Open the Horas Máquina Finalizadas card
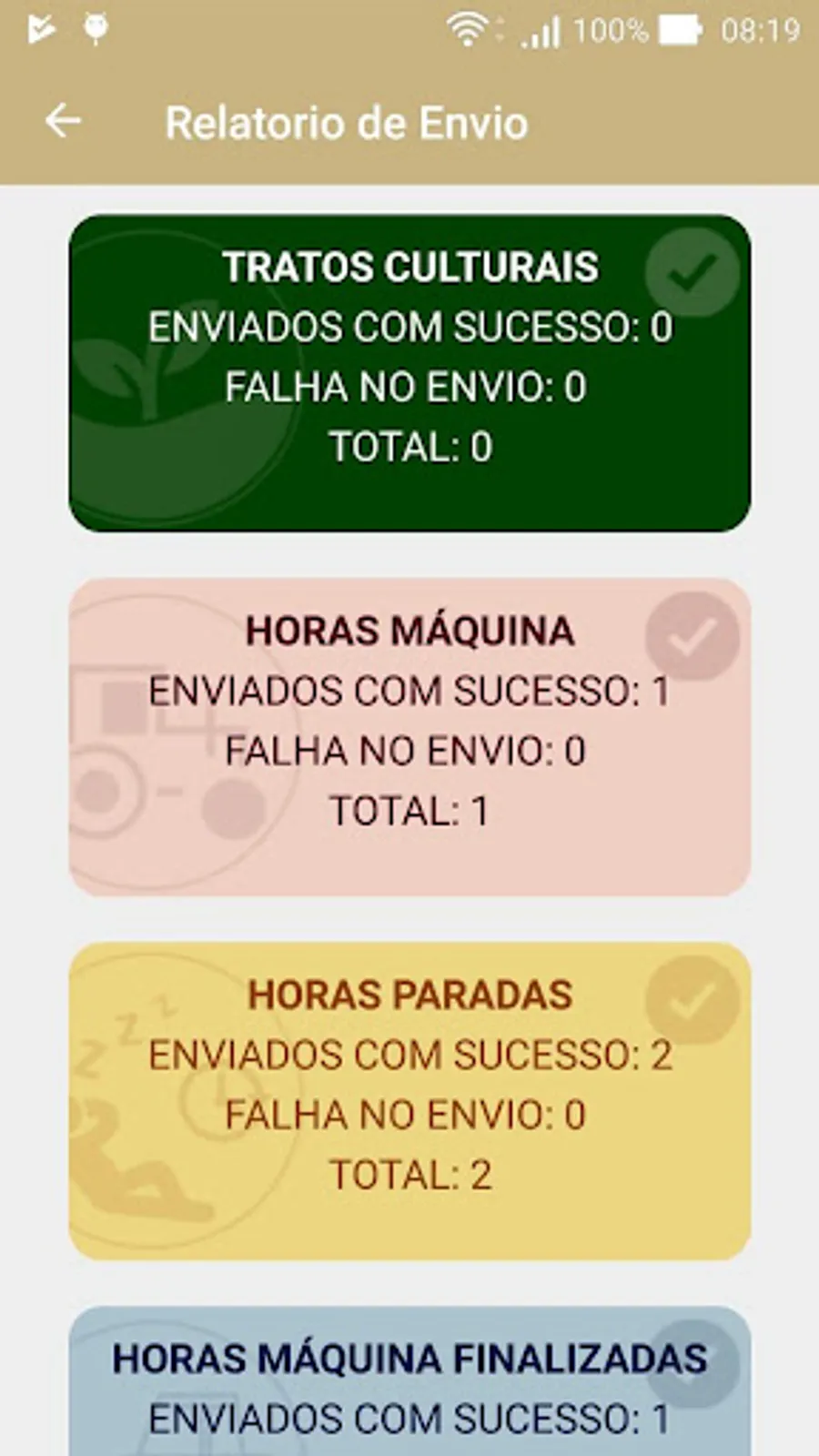Image resolution: width=819 pixels, height=1456 pixels. tap(409, 1381)
